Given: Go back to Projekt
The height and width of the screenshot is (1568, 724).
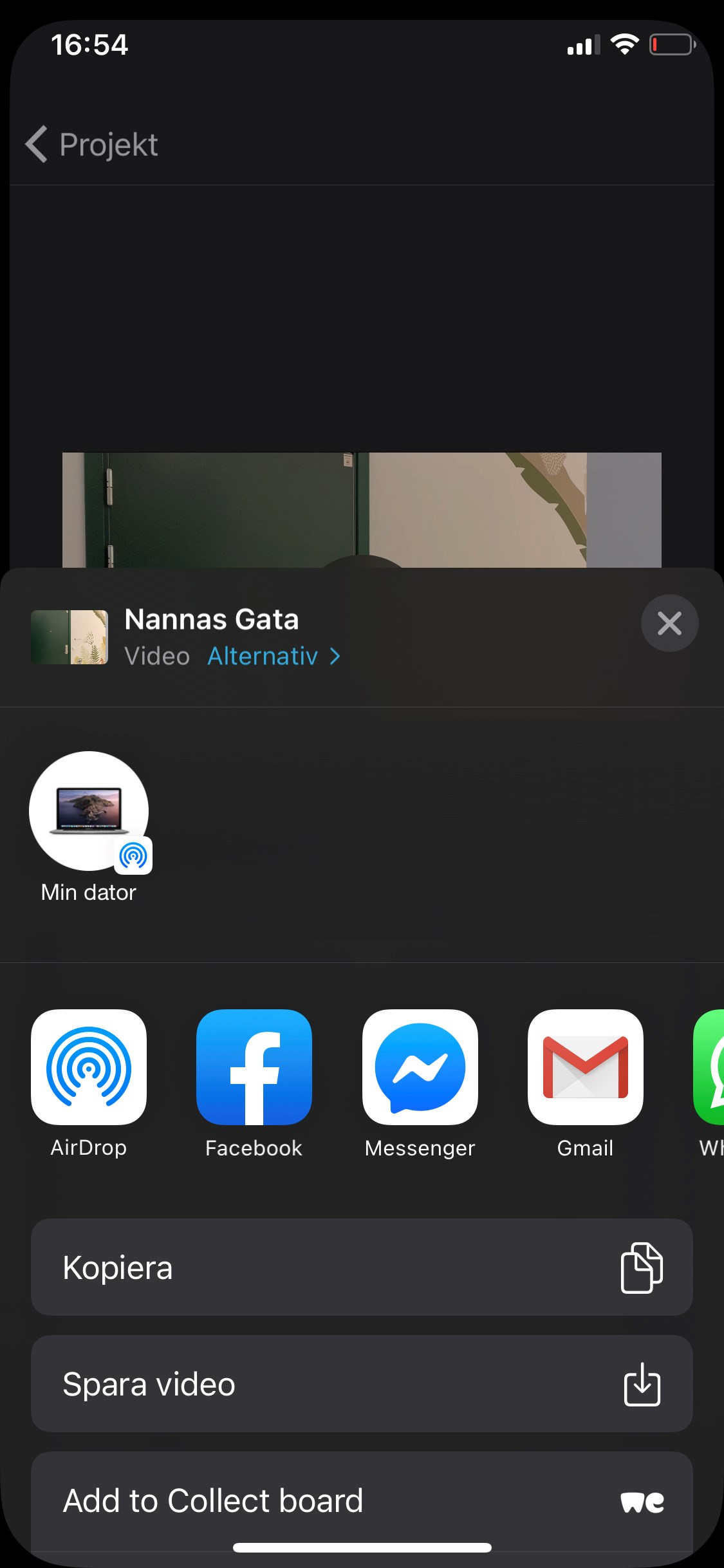Looking at the screenshot, I should (x=92, y=144).
